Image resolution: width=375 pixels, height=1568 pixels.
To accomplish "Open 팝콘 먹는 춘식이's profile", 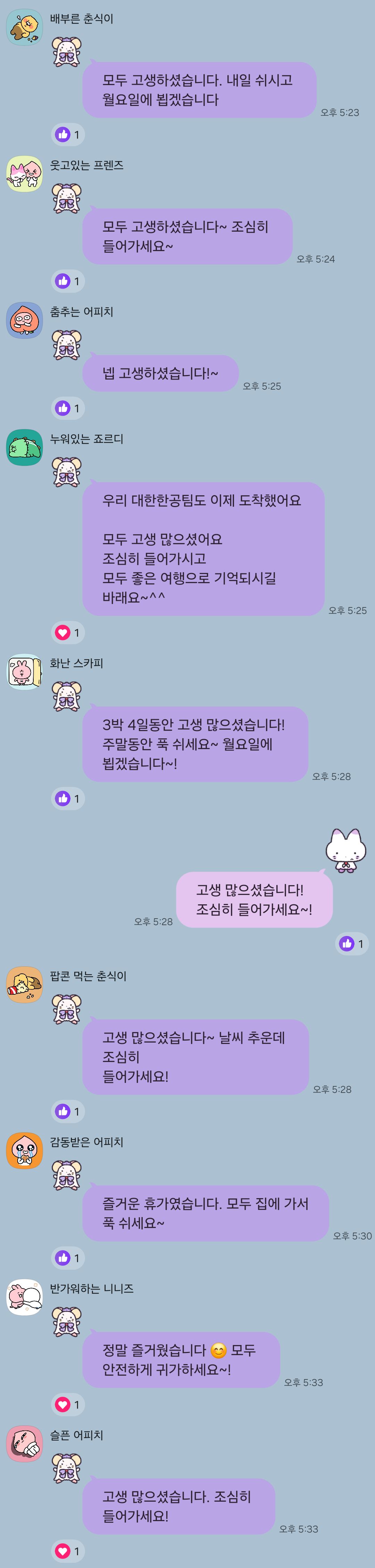I will click(x=24, y=984).
